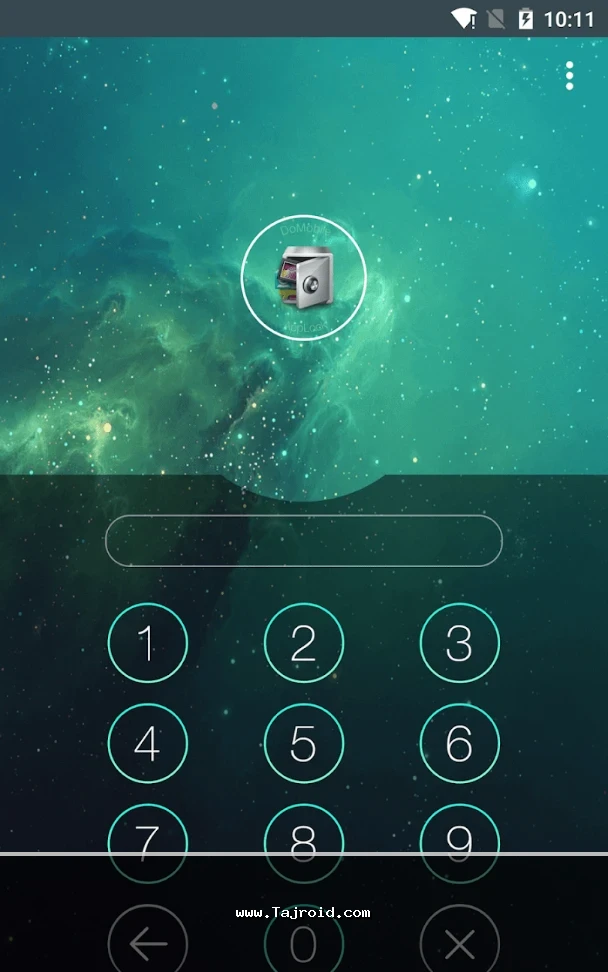The height and width of the screenshot is (972, 608).
Task: Open the three-dot overflow menu
Action: [569, 75]
